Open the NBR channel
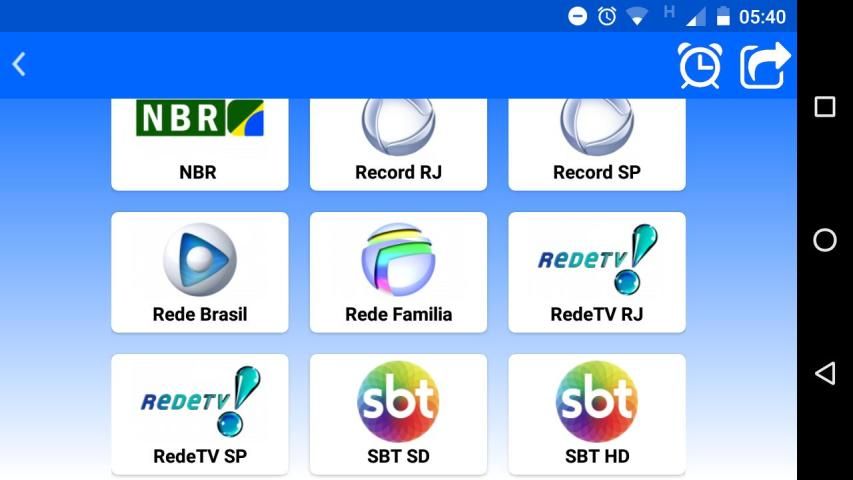This screenshot has height=480, width=853. click(x=199, y=143)
